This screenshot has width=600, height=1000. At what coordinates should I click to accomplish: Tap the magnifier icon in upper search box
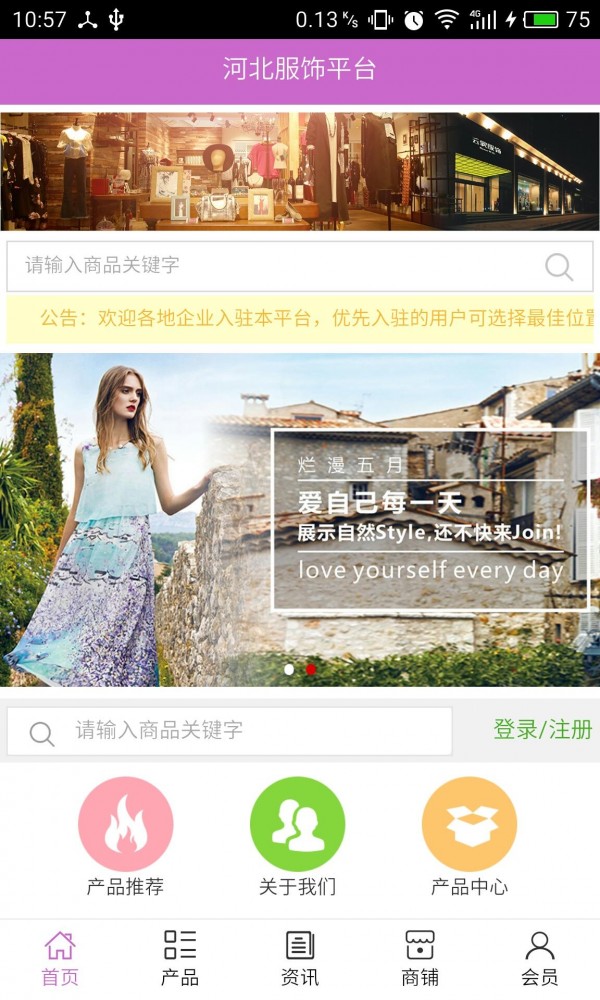(559, 267)
